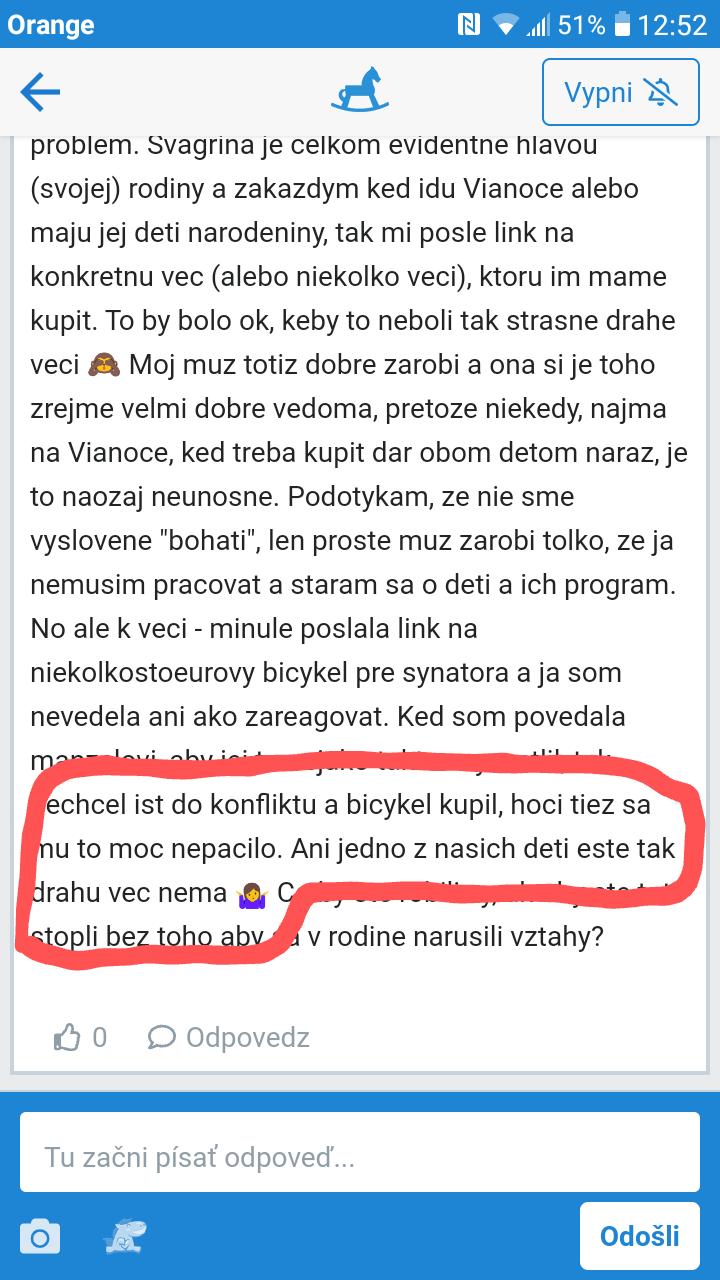
Task: Attach a photo with the camera icon
Action: (40, 1238)
